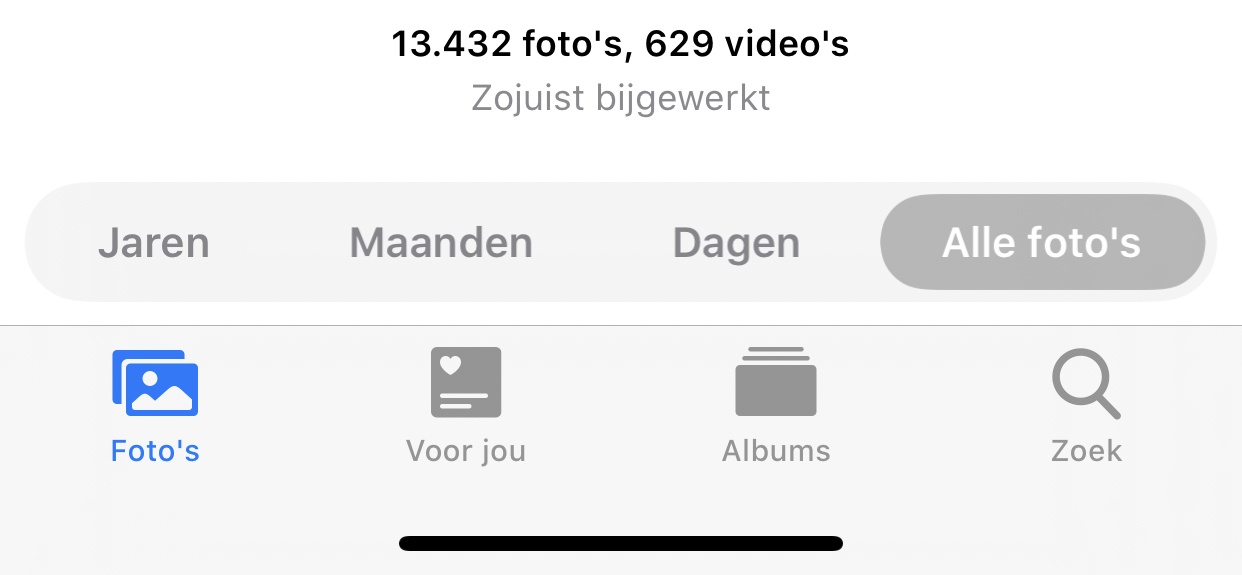Screen dimensions: 1242x575
Task: Select the Maanden segment
Action: click(x=441, y=243)
